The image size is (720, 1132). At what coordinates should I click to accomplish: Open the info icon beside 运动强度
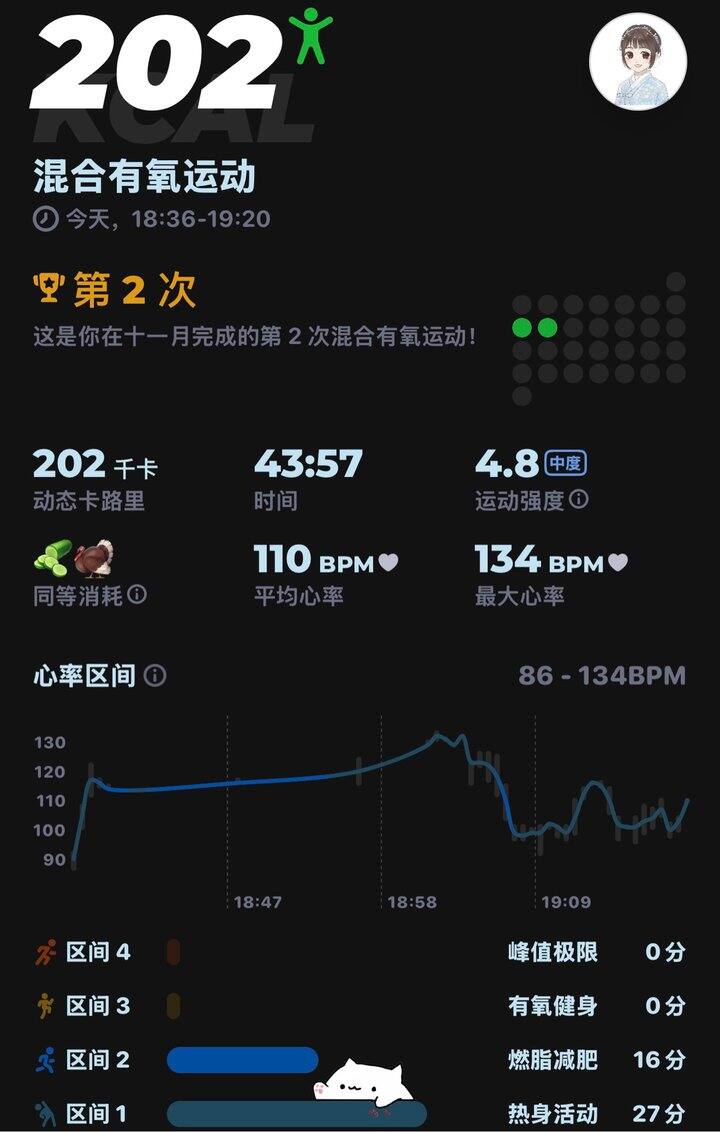[x=579, y=500]
